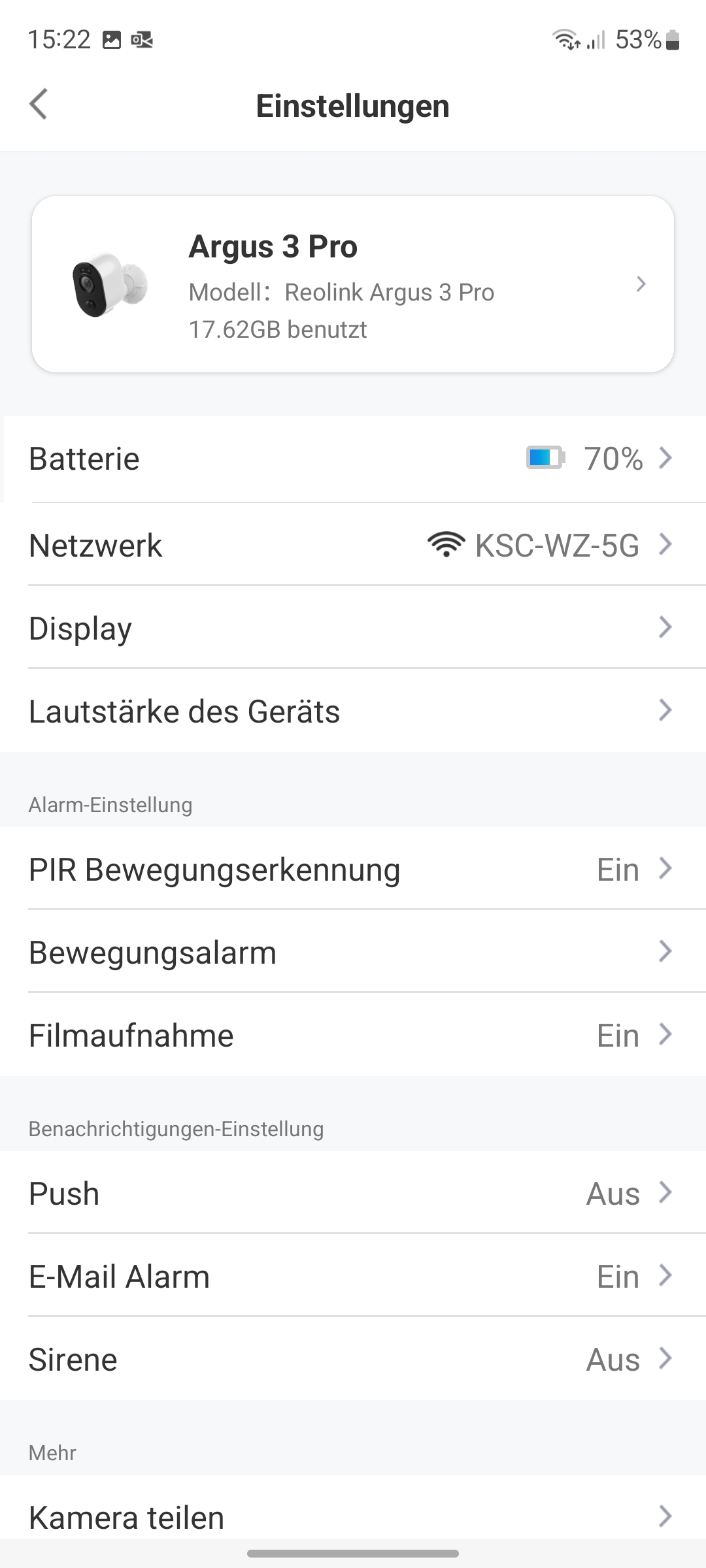This screenshot has height=1568, width=706.
Task: Open the Display row
Action: 353,628
